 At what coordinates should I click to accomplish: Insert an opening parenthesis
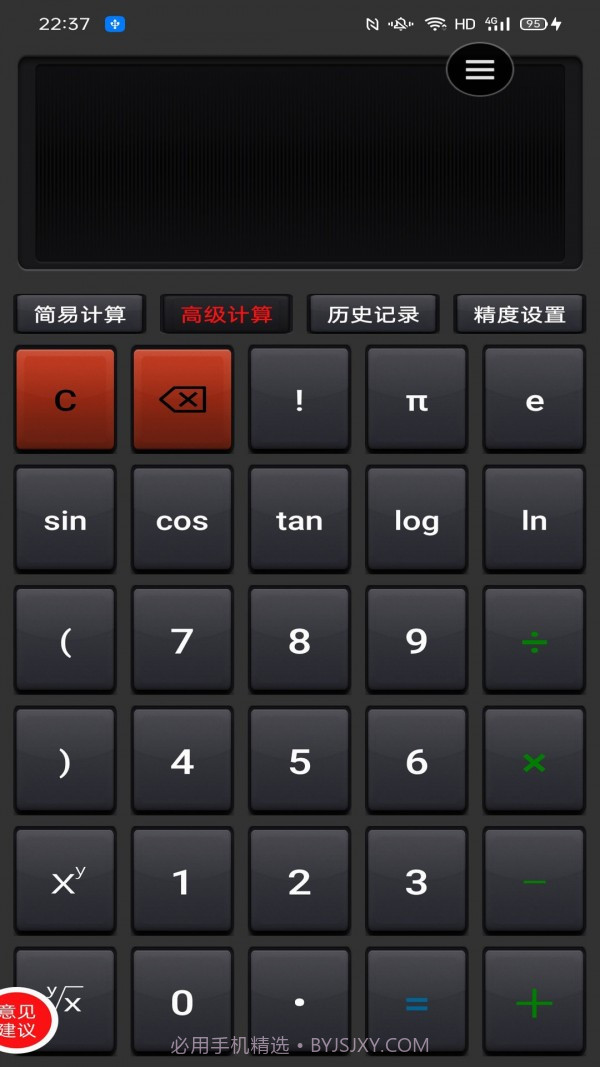click(x=65, y=641)
